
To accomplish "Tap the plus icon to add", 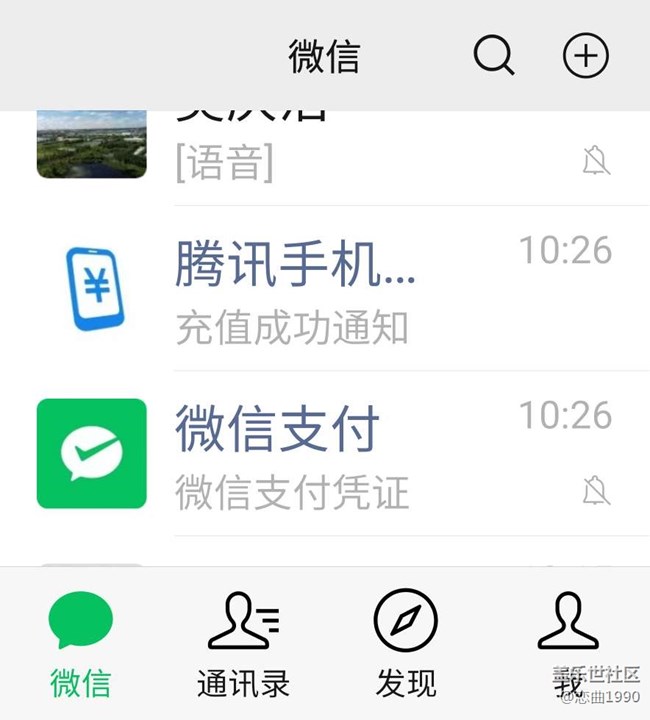I will [586, 56].
